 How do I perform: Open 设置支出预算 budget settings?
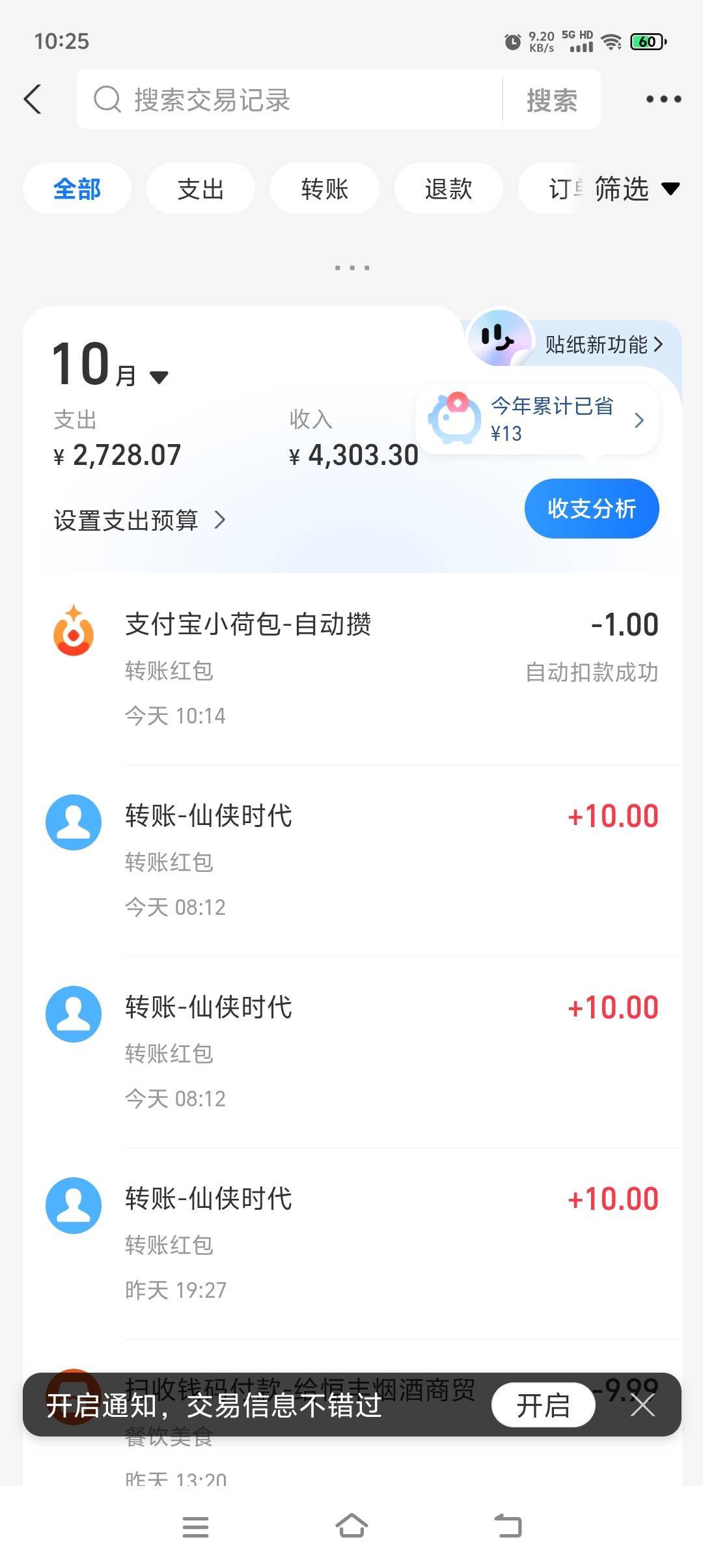[139, 520]
